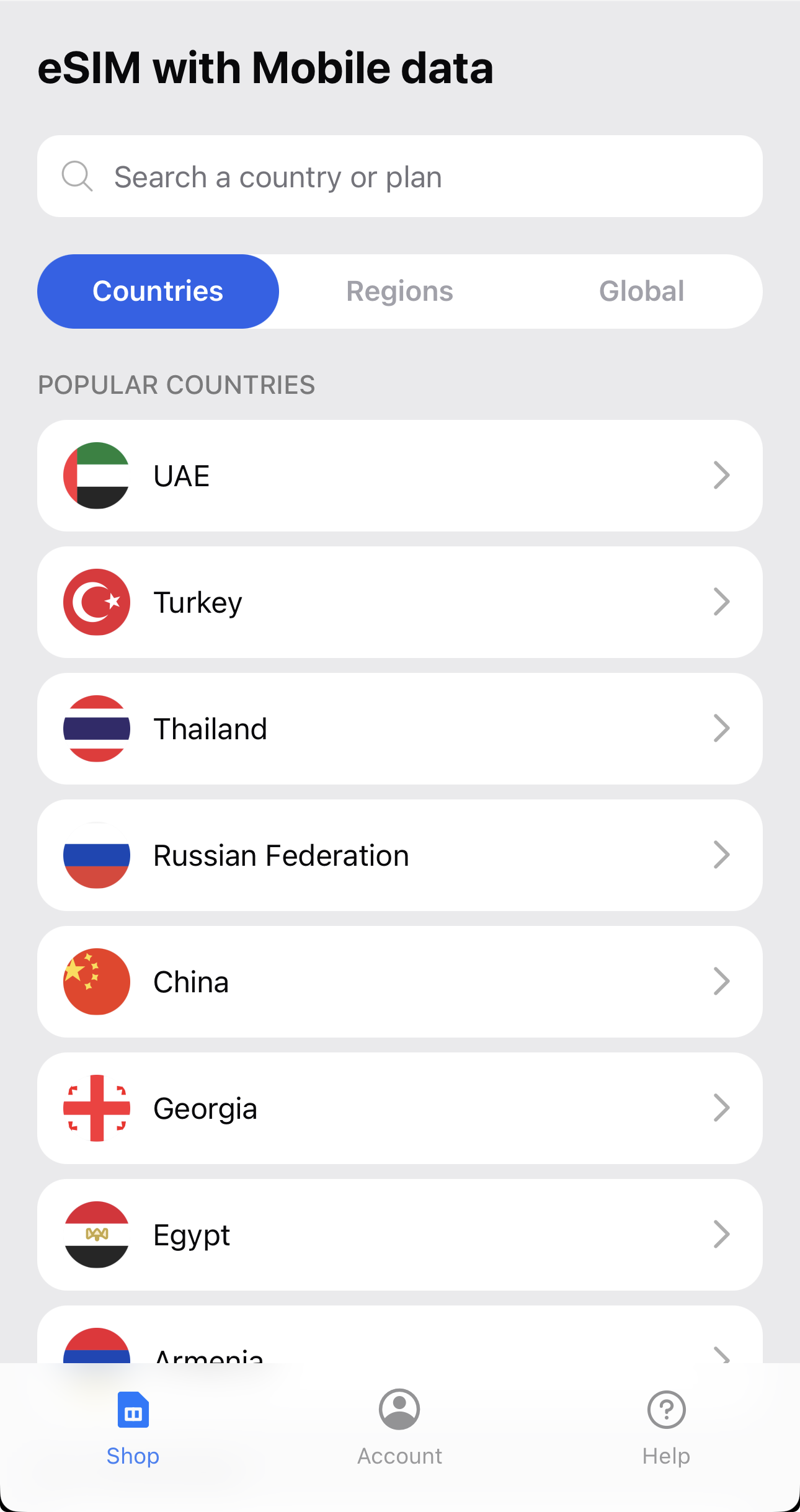Tap the UAE flag icon
This screenshot has height=1512, width=800.
point(96,475)
